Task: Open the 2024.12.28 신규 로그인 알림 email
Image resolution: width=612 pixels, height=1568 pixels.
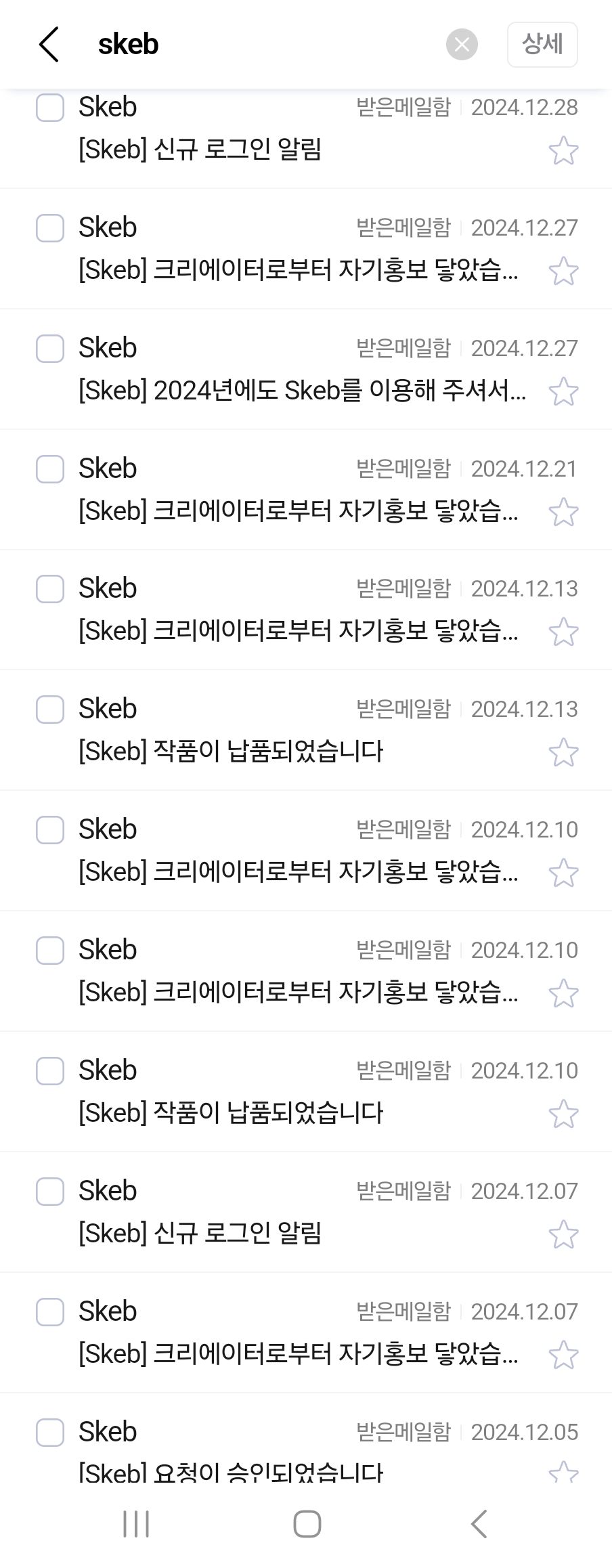Action: click(x=200, y=150)
